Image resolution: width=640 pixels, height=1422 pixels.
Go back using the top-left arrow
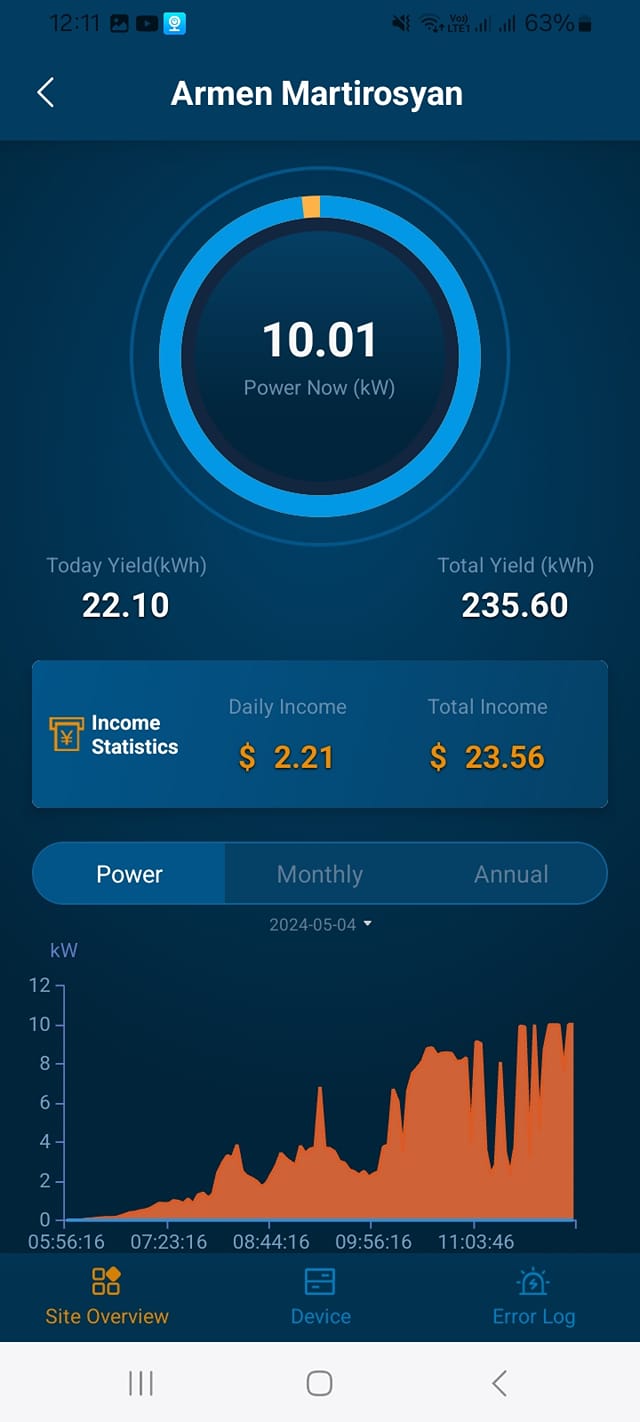[x=45, y=93]
